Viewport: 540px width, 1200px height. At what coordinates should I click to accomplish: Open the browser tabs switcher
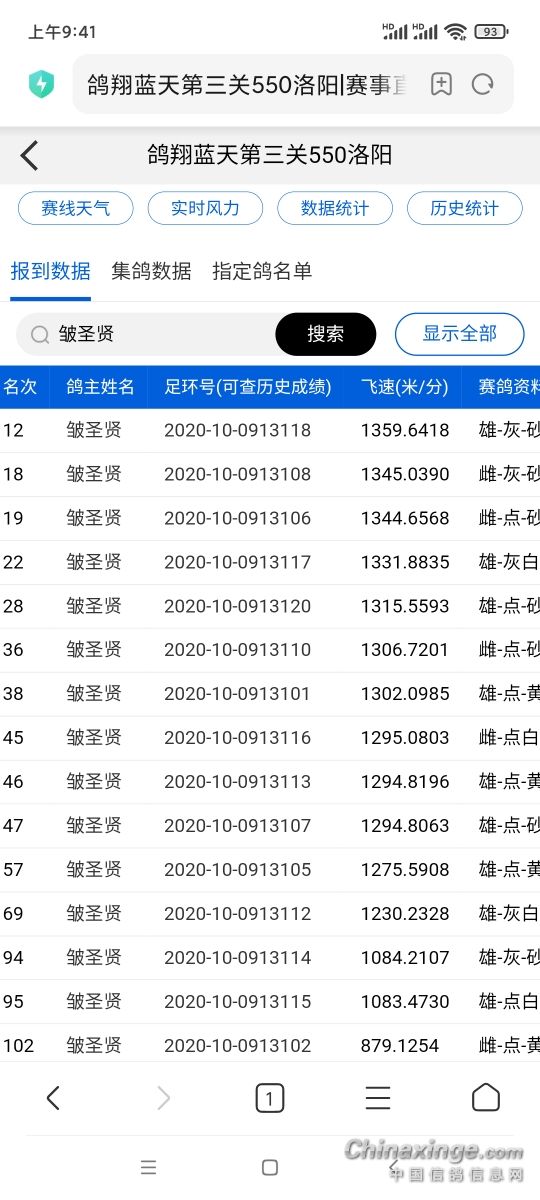[269, 1098]
